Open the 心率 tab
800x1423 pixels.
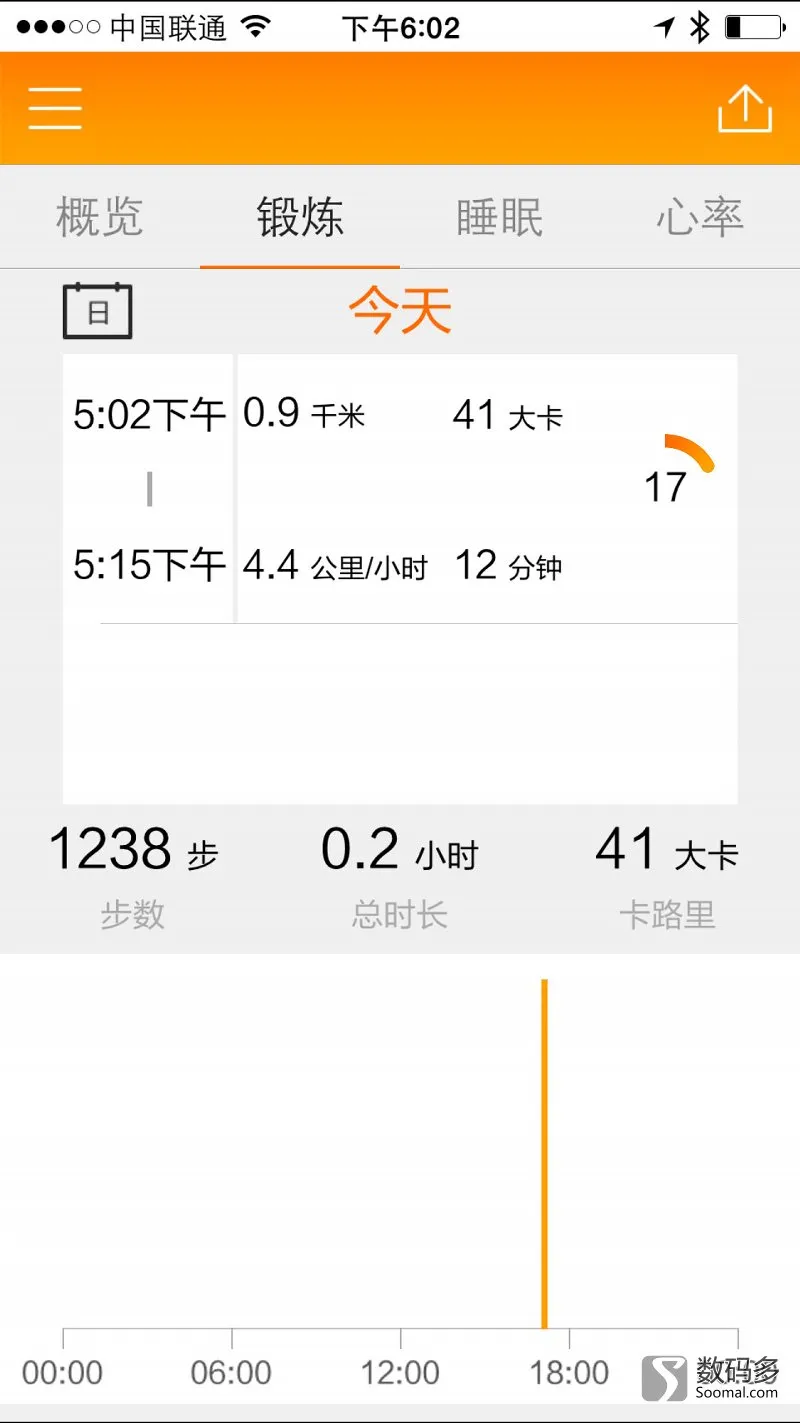coord(700,217)
